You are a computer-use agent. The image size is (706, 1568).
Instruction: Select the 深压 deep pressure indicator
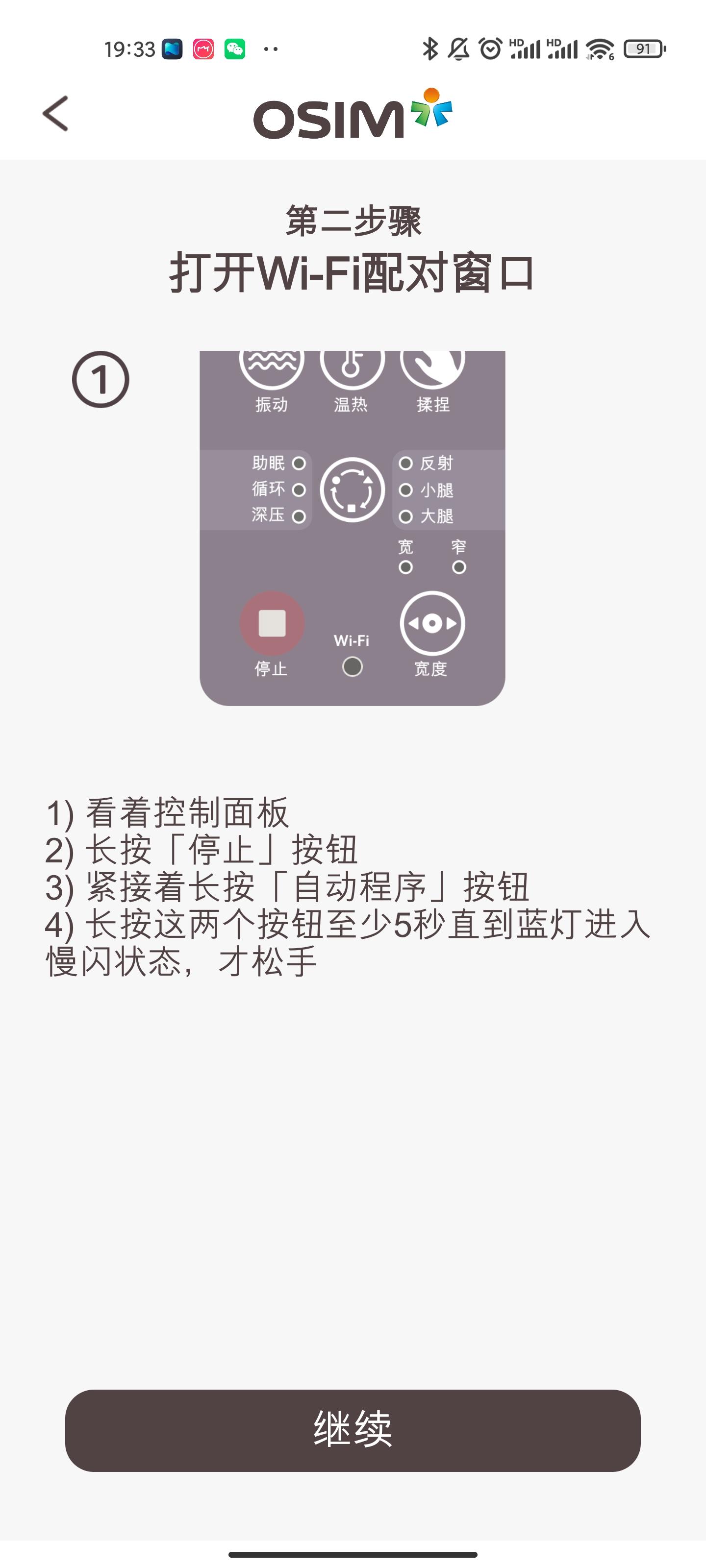[x=298, y=516]
